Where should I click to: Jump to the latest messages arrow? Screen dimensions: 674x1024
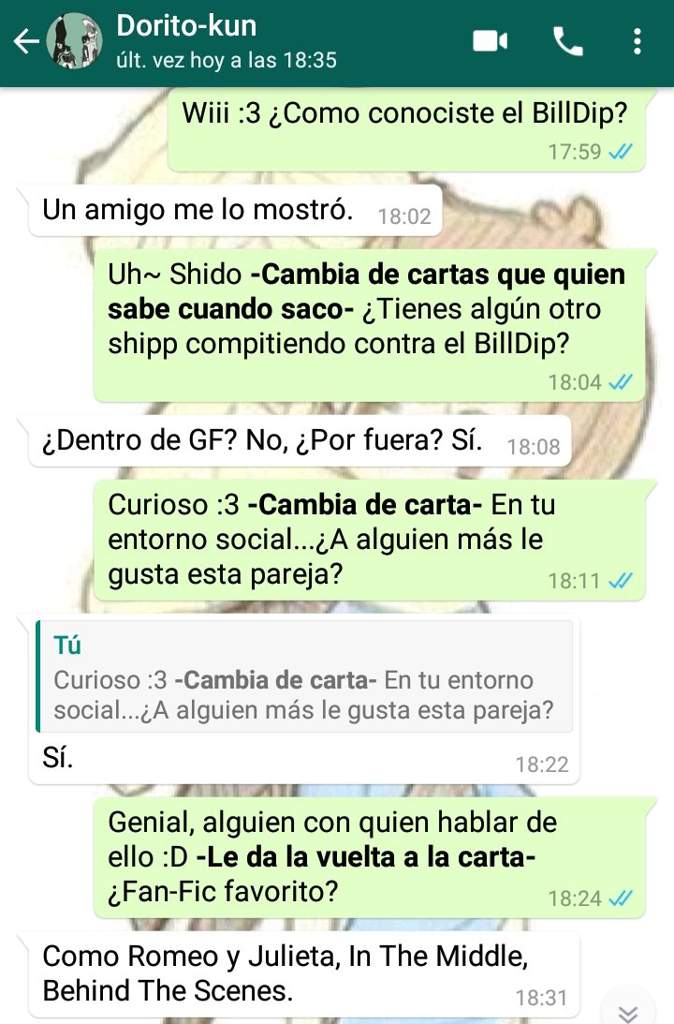point(628,1012)
